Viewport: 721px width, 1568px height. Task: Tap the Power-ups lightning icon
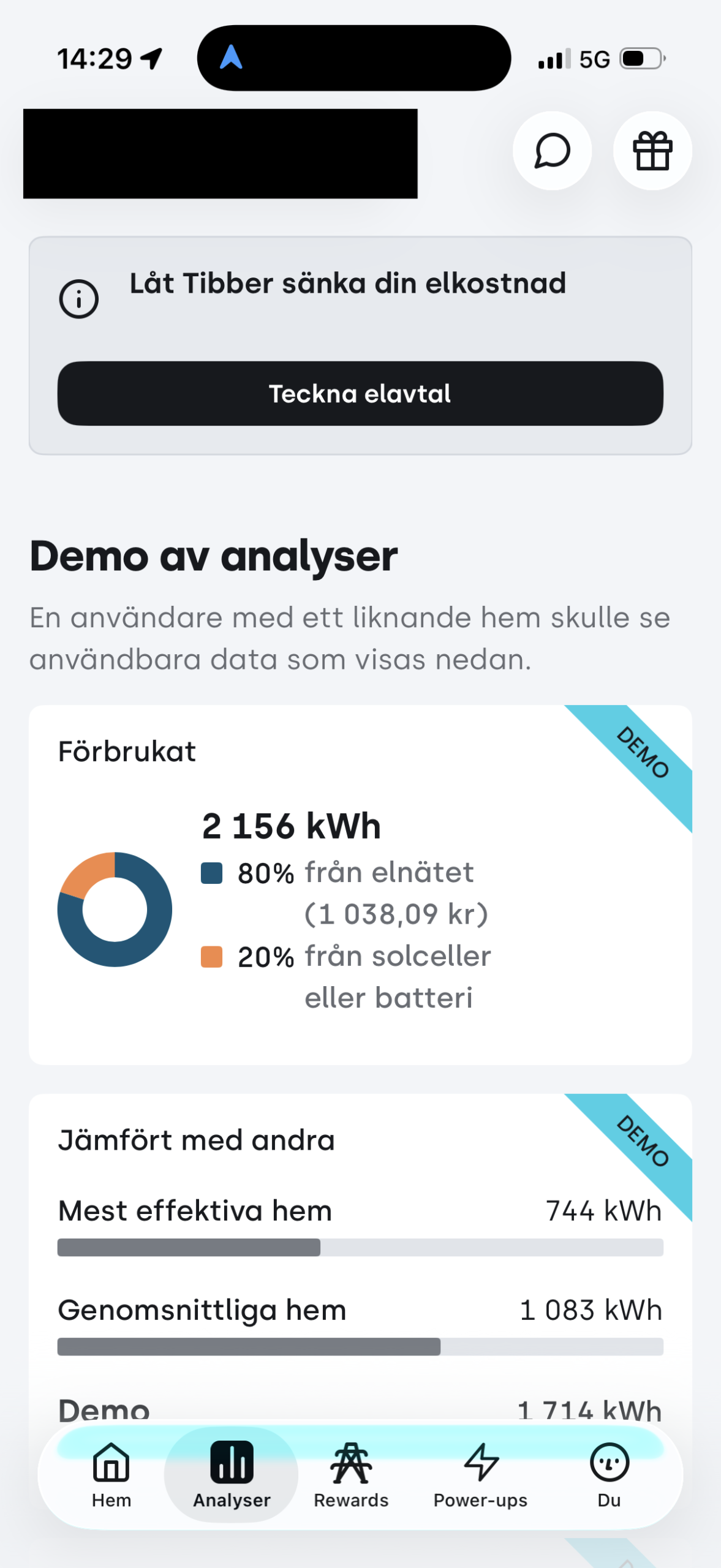tap(480, 1463)
